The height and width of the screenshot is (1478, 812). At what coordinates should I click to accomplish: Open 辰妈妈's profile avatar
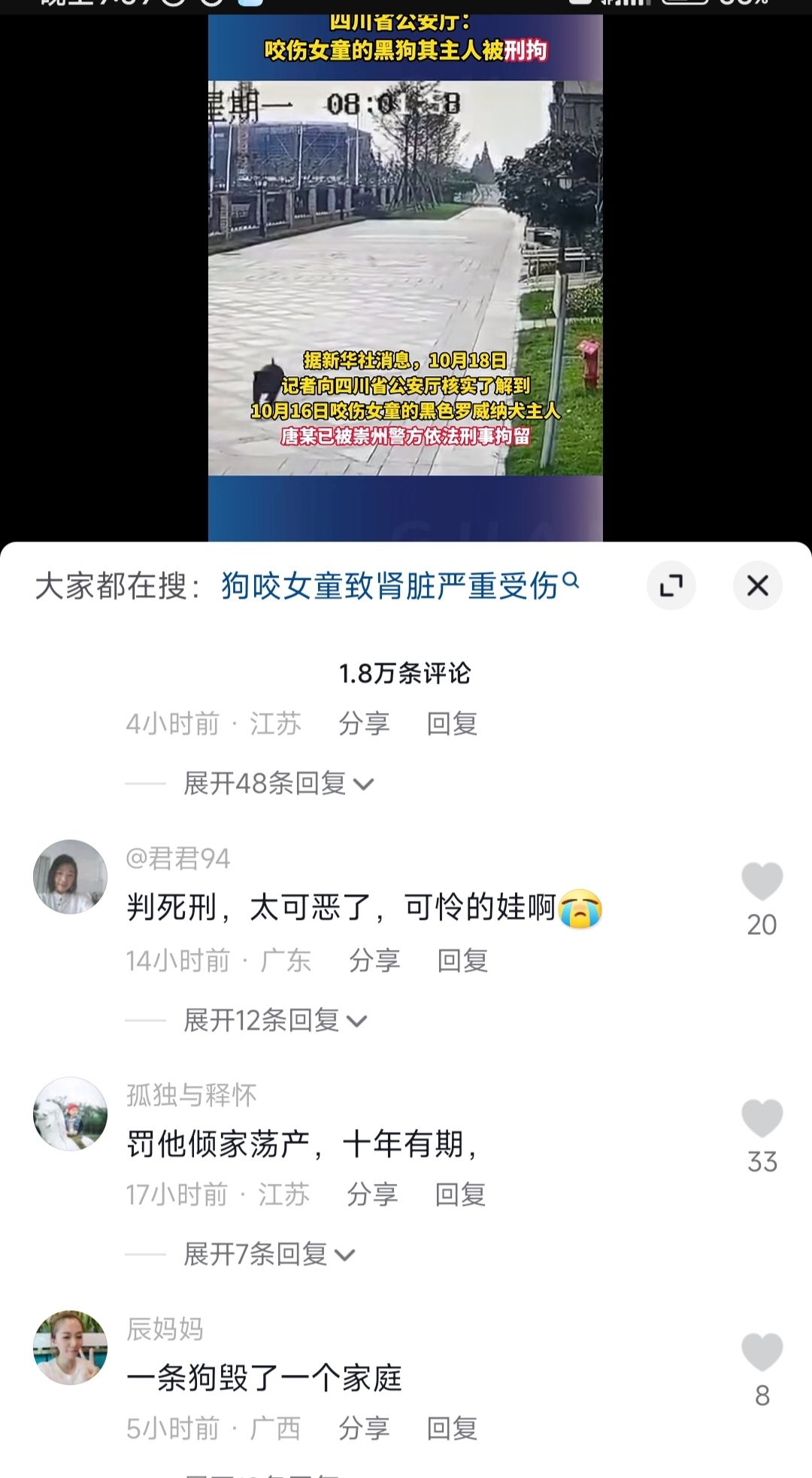tap(71, 1348)
